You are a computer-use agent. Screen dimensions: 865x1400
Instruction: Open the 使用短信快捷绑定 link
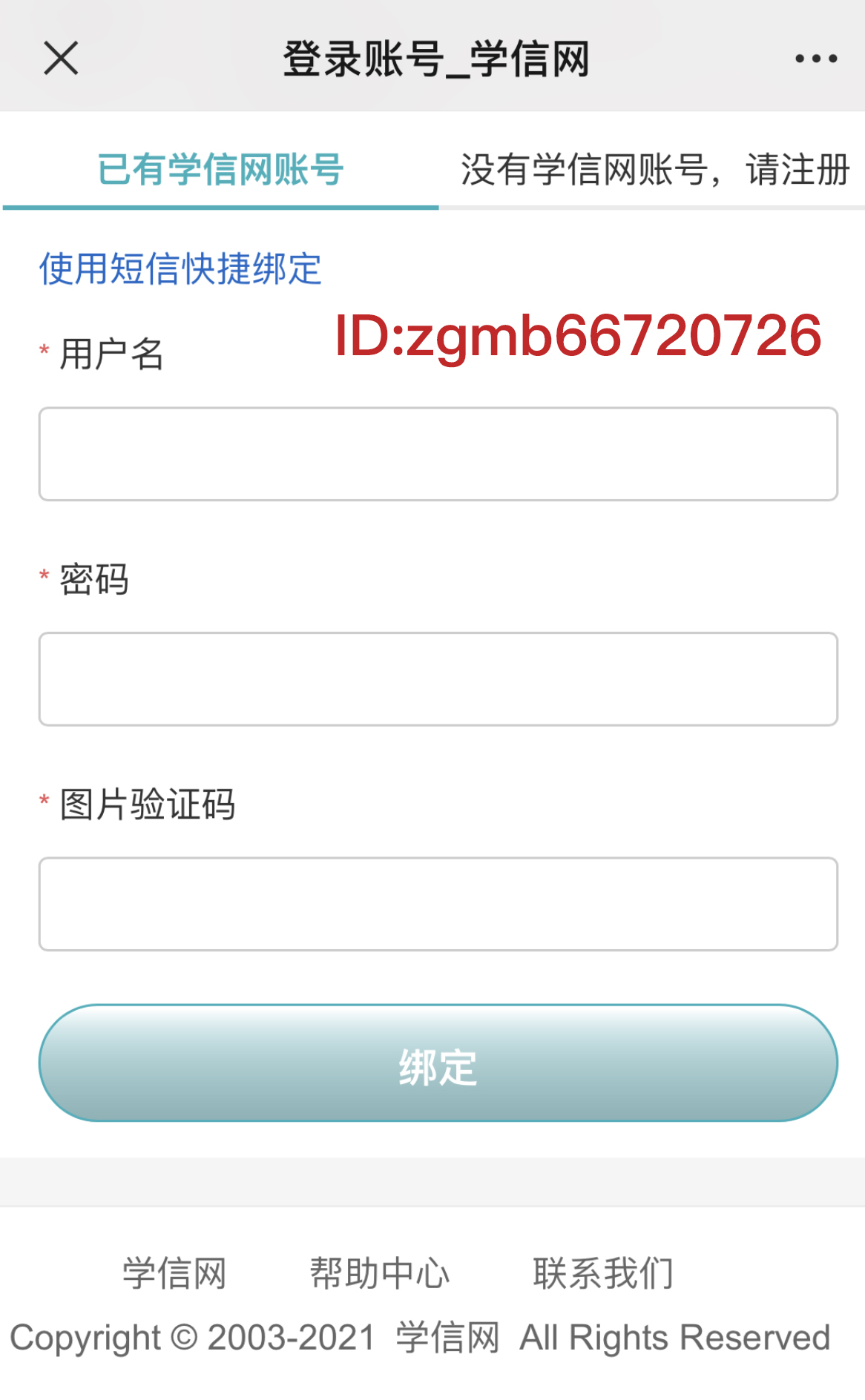tap(180, 268)
